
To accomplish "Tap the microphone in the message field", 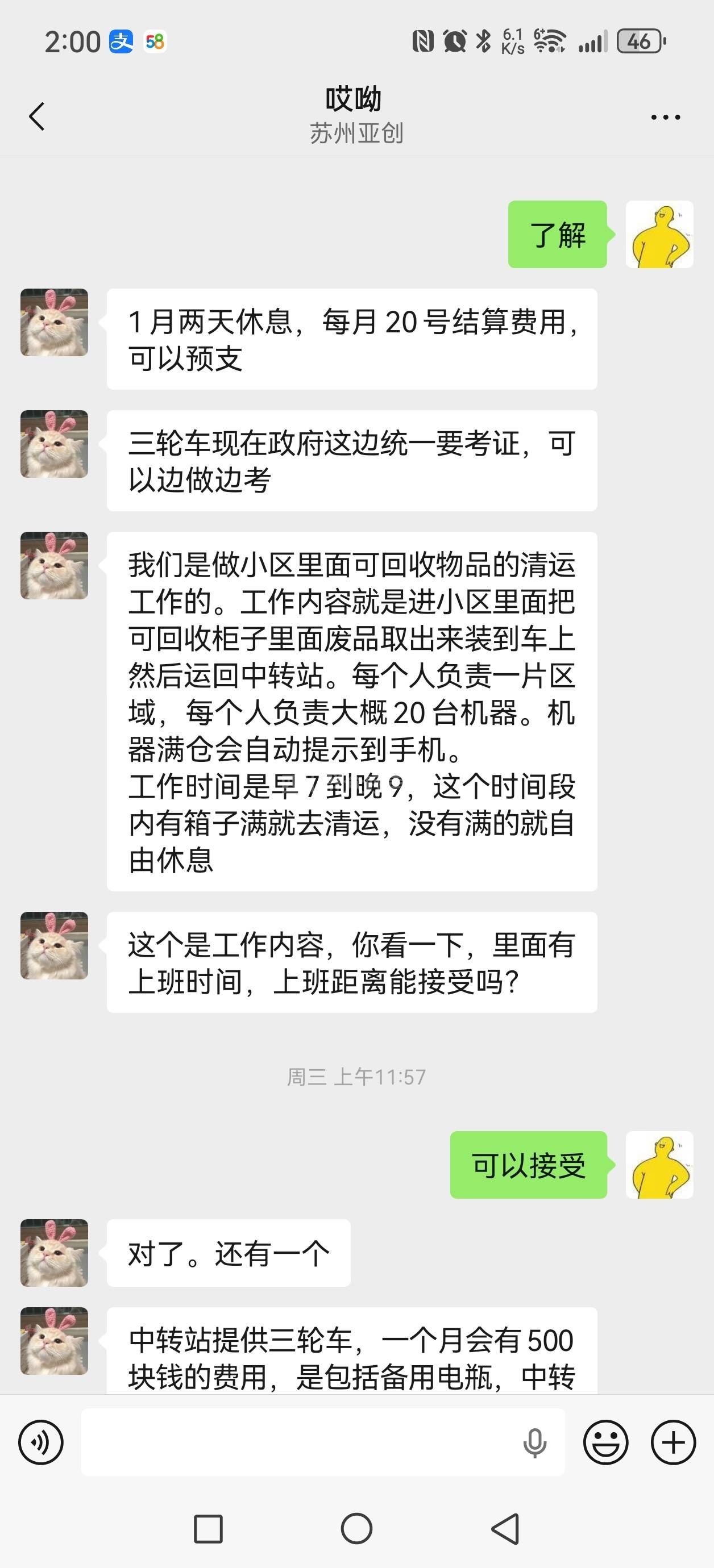I will coord(534,1442).
